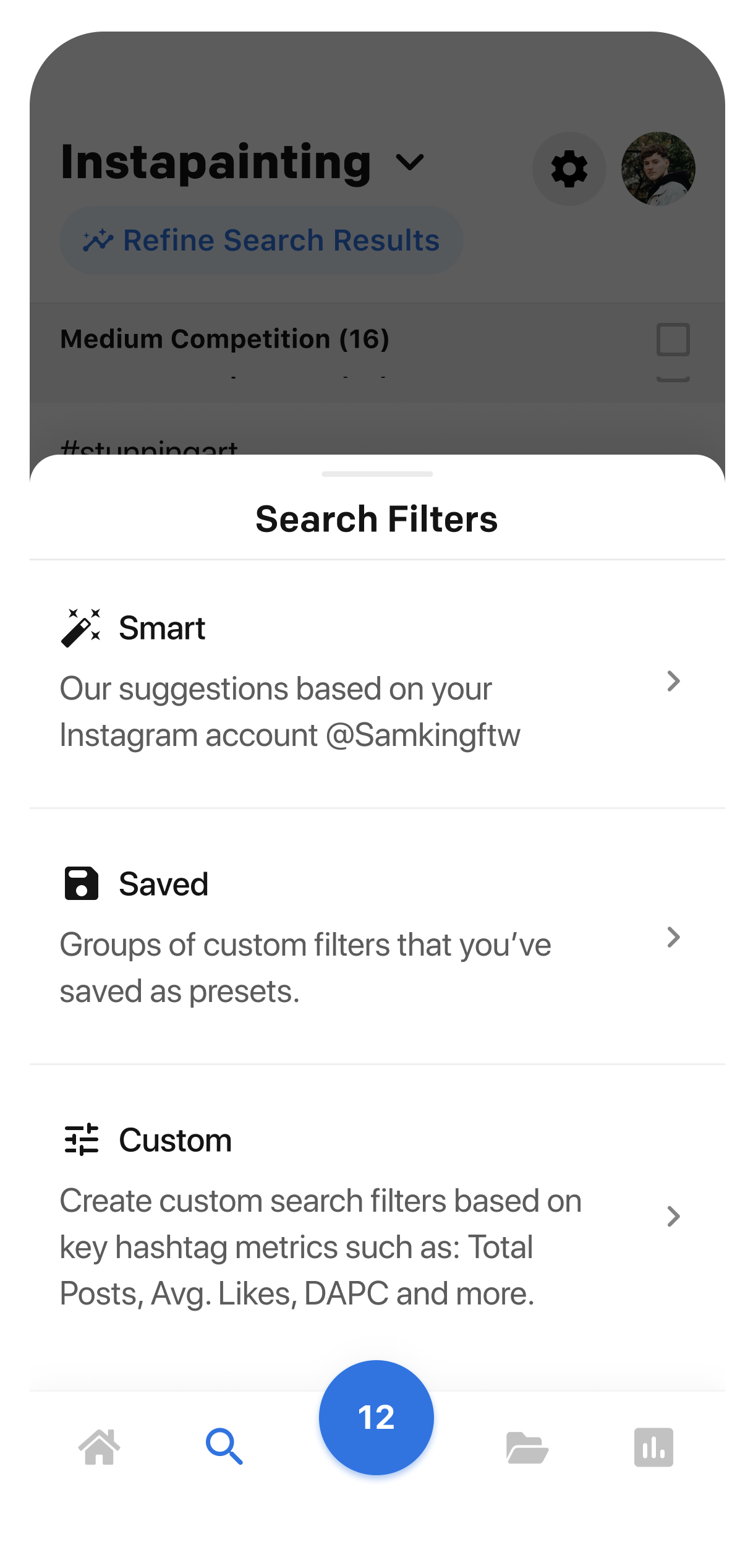Switch to the Search tab
Viewport: 753px width, 1568px height.
click(224, 1446)
